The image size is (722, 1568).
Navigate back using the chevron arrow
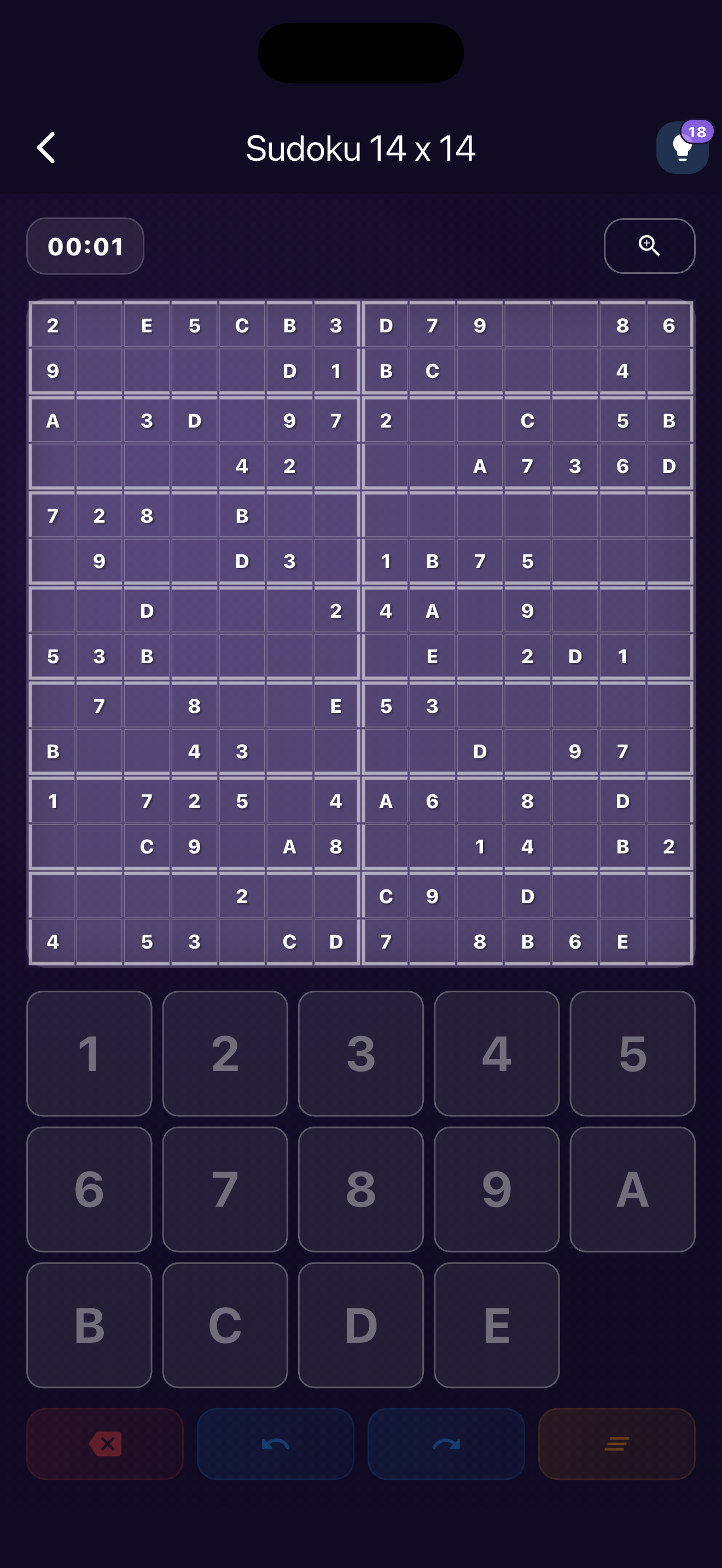pos(46,147)
